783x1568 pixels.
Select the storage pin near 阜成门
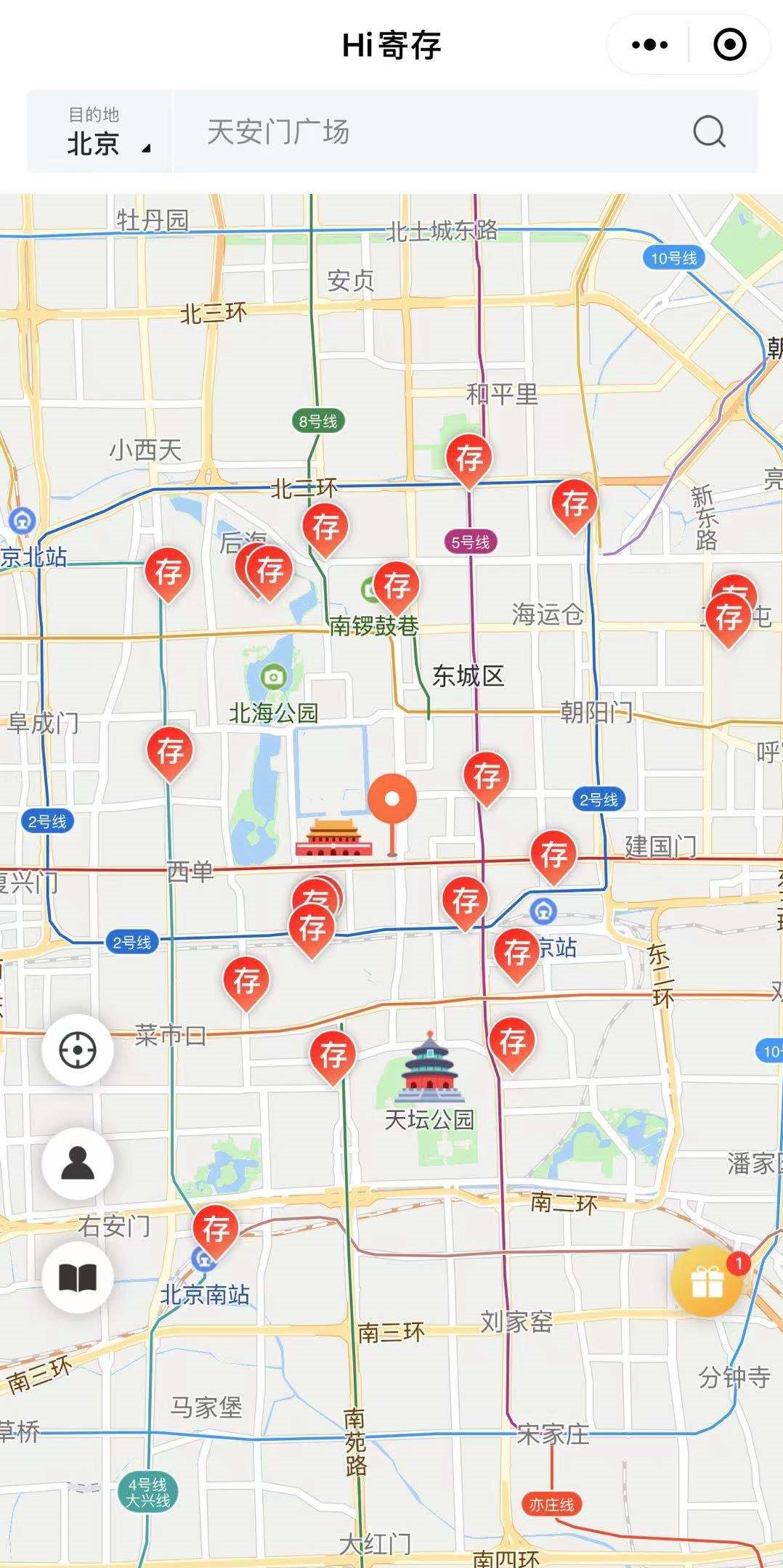click(x=170, y=750)
